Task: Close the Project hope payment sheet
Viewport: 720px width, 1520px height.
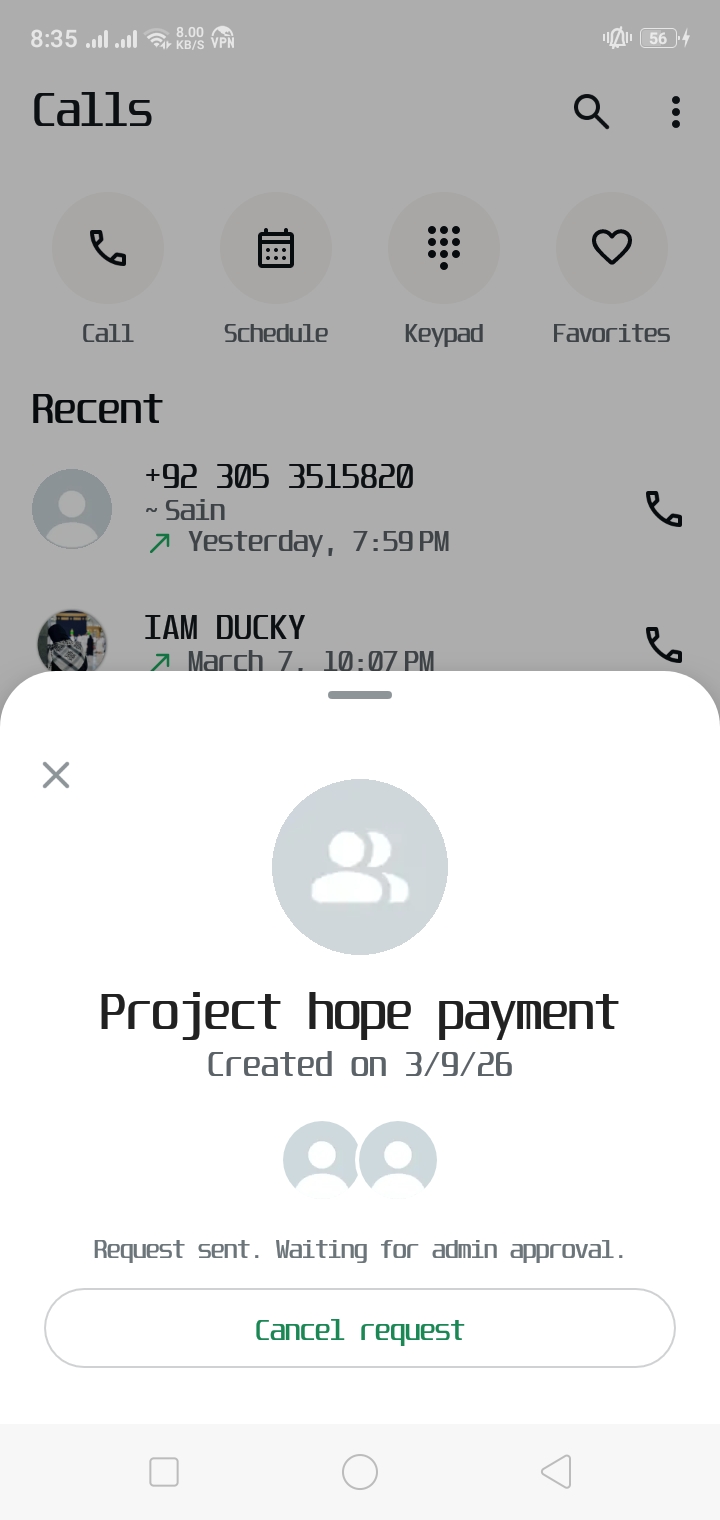Action: point(56,774)
